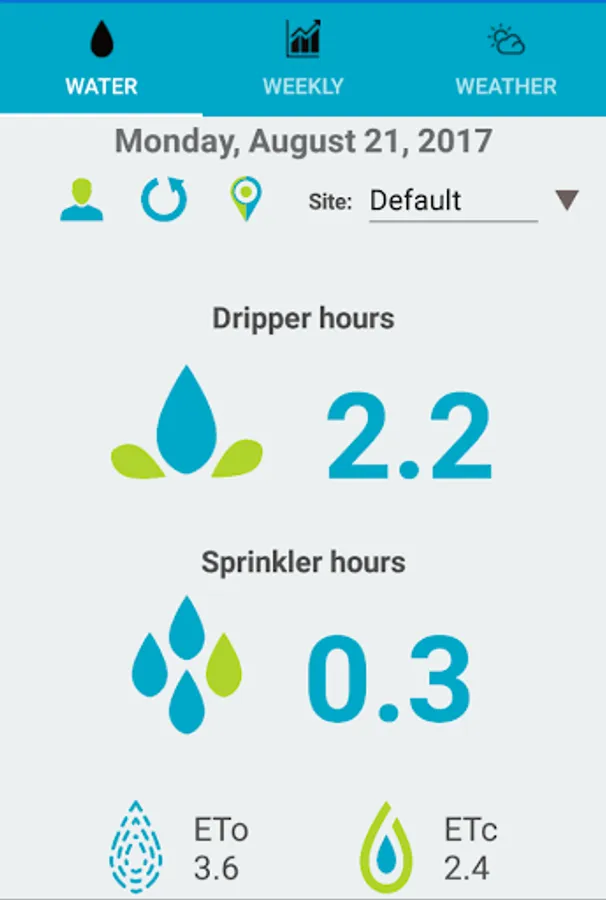Refresh the irrigation data
Screen dimensions: 606x900
coord(164,200)
